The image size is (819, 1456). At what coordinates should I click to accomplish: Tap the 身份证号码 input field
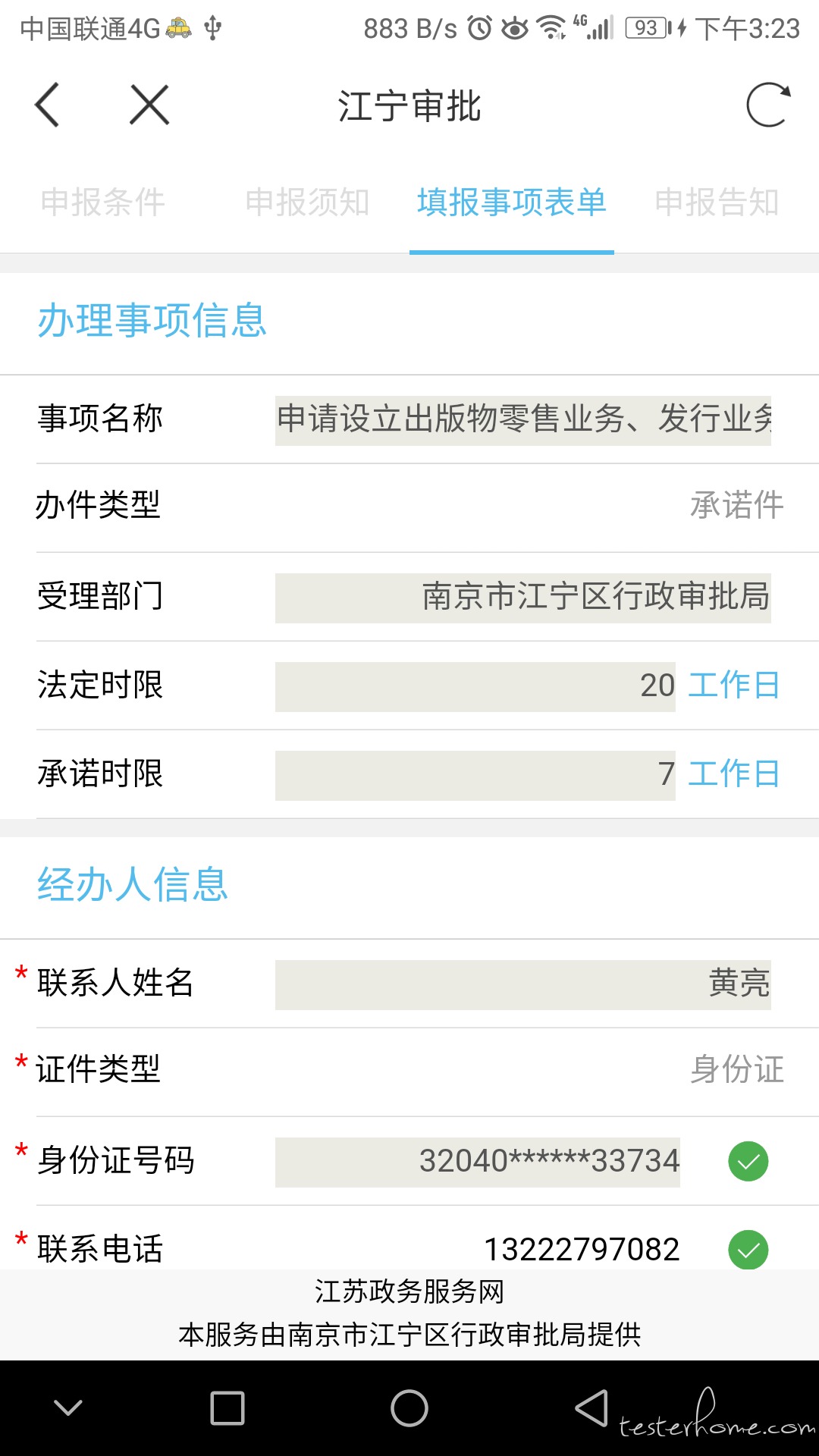[x=478, y=1162]
